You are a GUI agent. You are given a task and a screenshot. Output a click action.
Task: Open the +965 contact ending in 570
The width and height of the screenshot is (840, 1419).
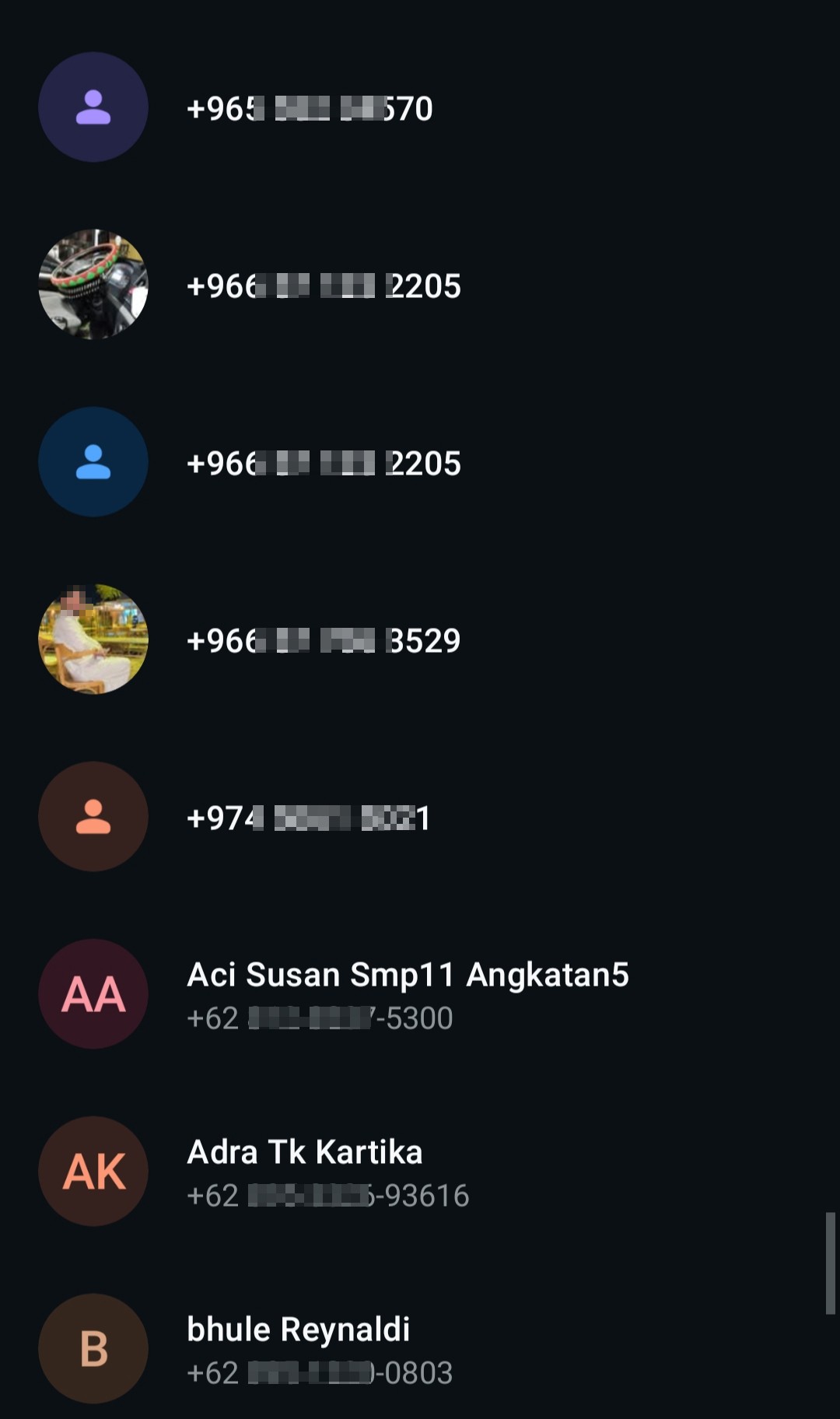(x=420, y=107)
